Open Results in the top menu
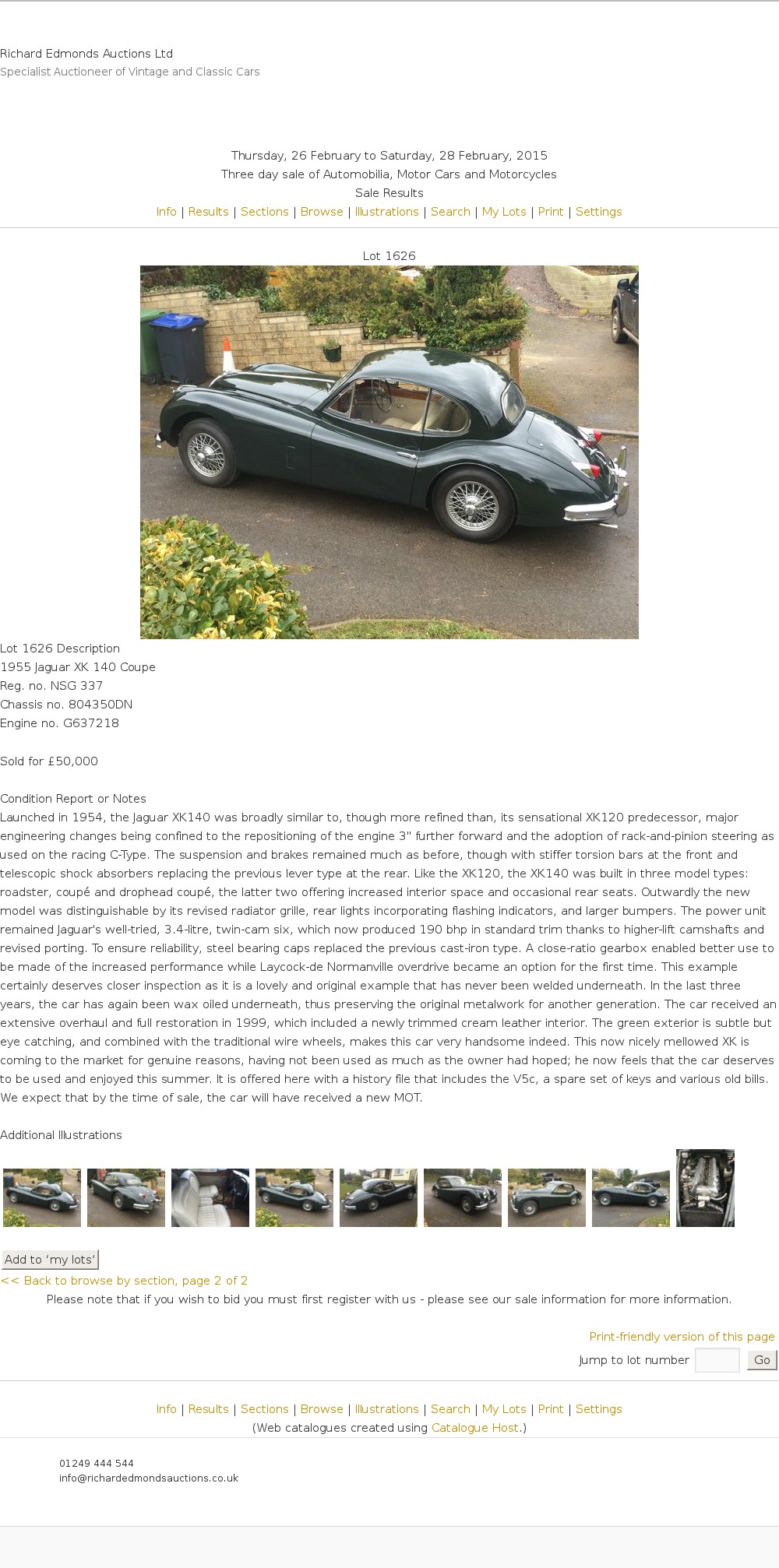Screen dimensions: 779x1568 tap(208, 212)
